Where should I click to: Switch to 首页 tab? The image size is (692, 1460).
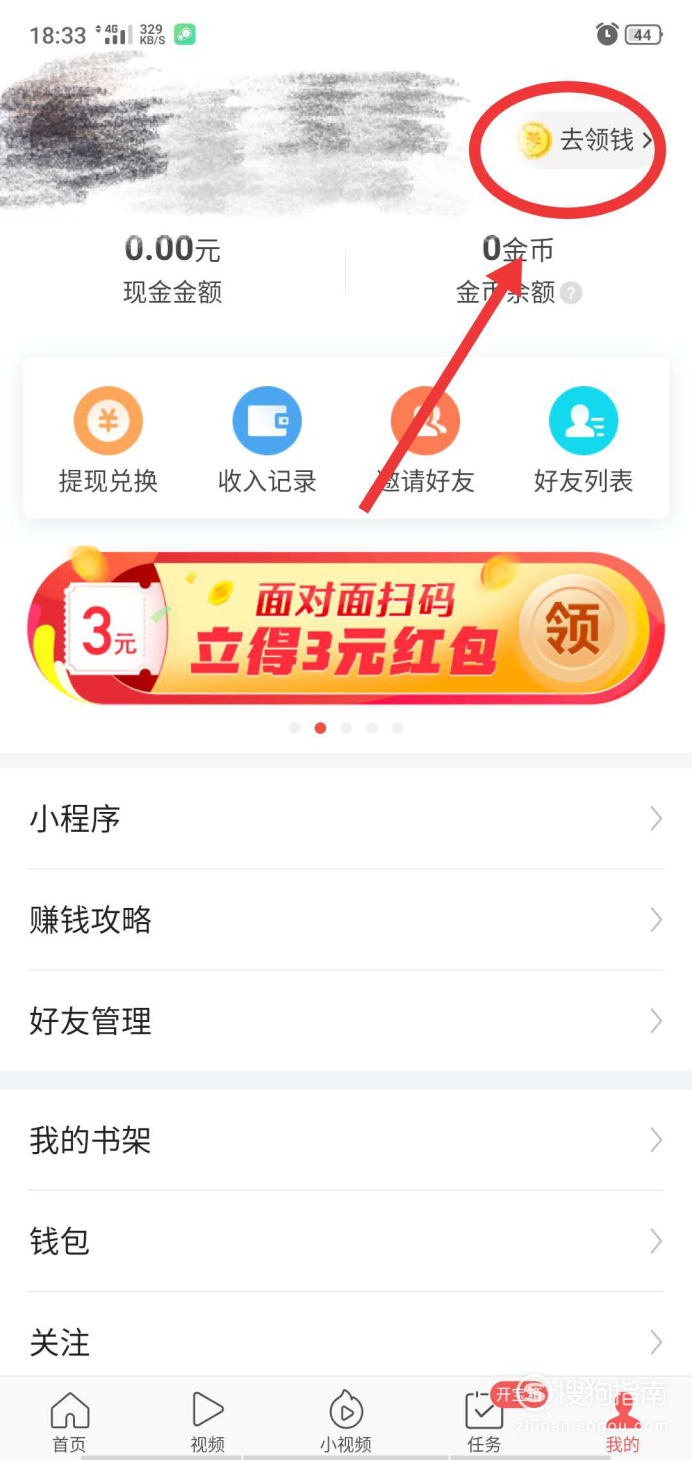(69, 1421)
